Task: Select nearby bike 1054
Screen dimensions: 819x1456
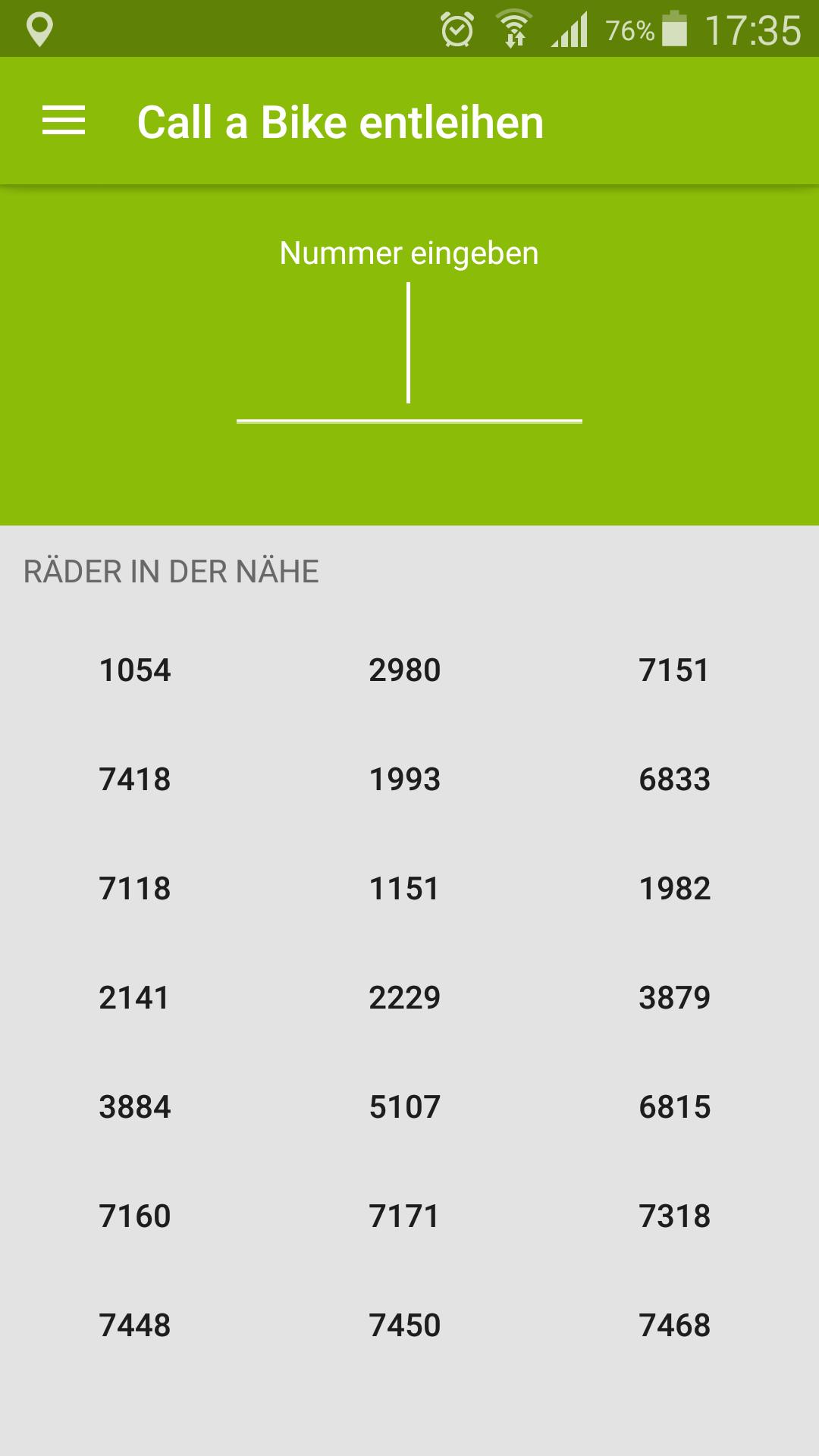Action: coord(135,670)
